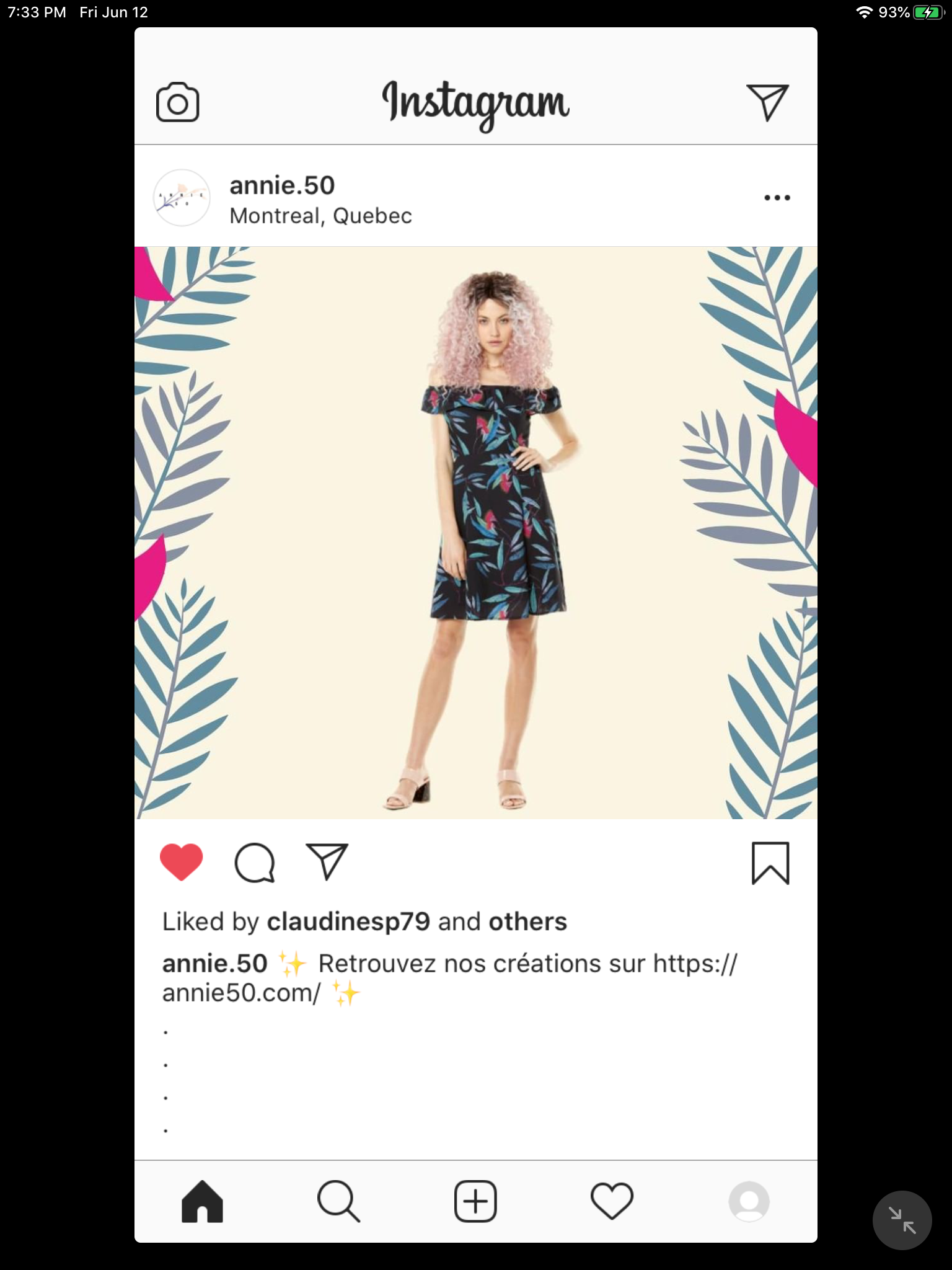Open the Montreal, Quebec location

[320, 216]
